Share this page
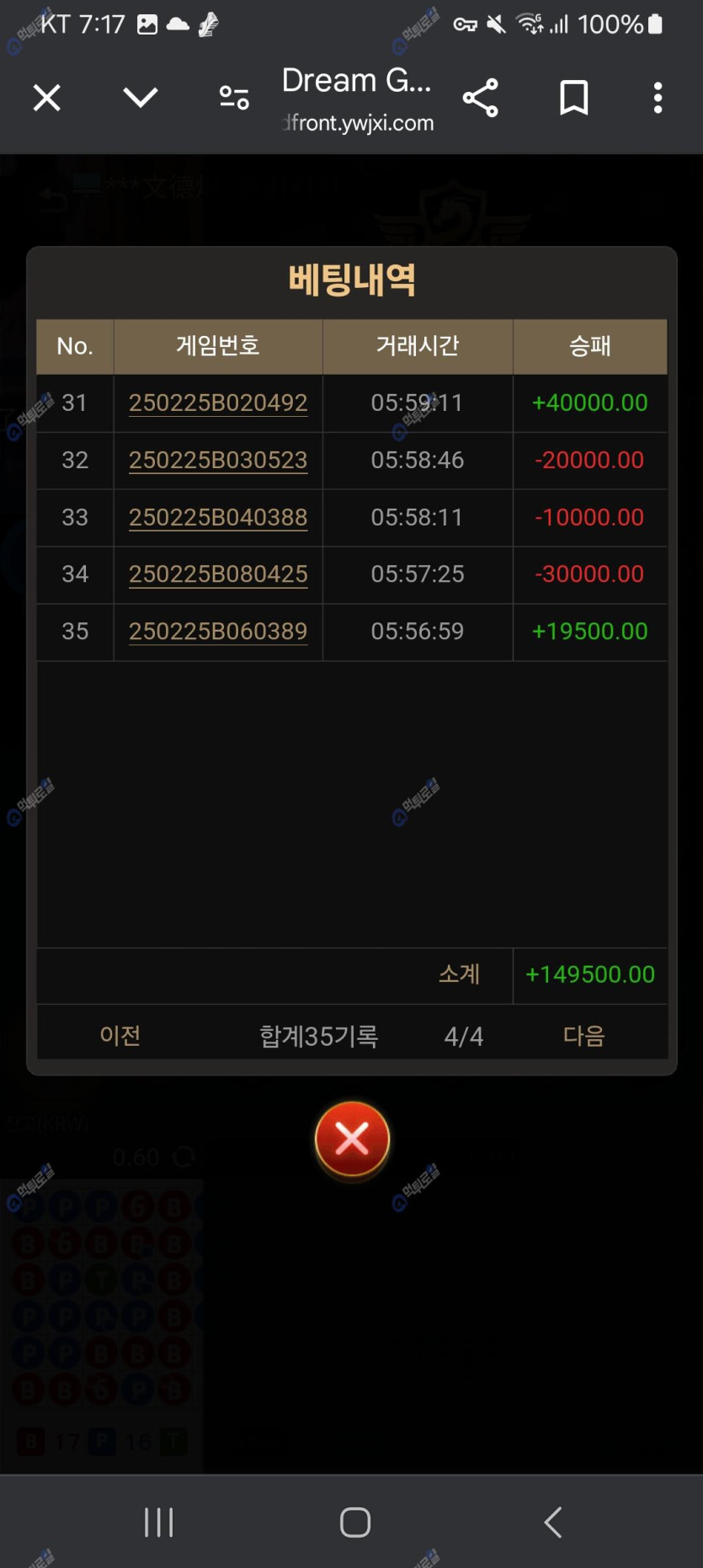 [481, 99]
